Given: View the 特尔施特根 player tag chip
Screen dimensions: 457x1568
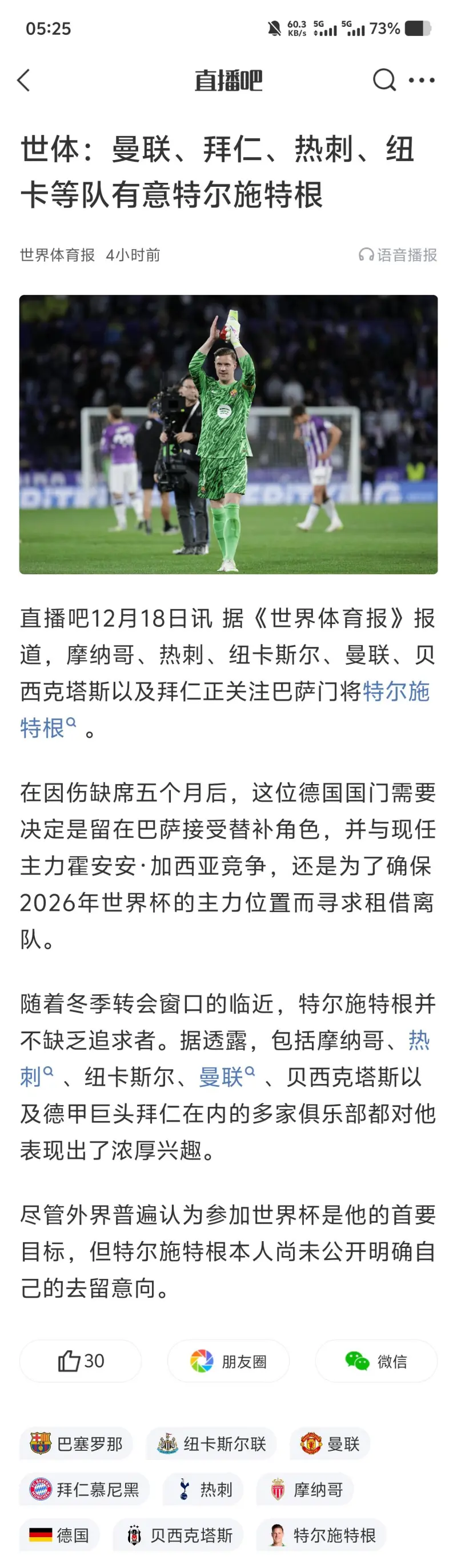Looking at the screenshot, I should (x=321, y=1535).
